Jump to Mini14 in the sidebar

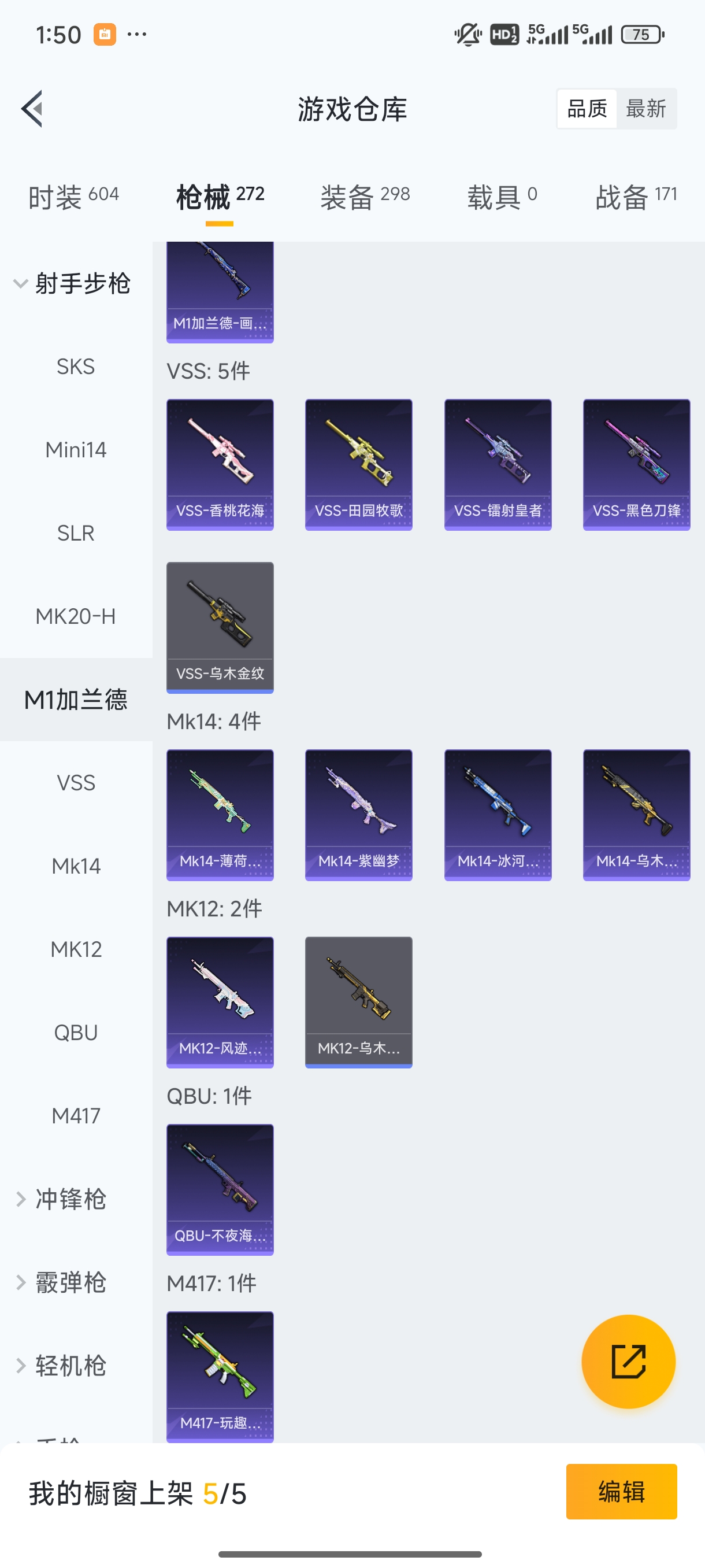76,450
